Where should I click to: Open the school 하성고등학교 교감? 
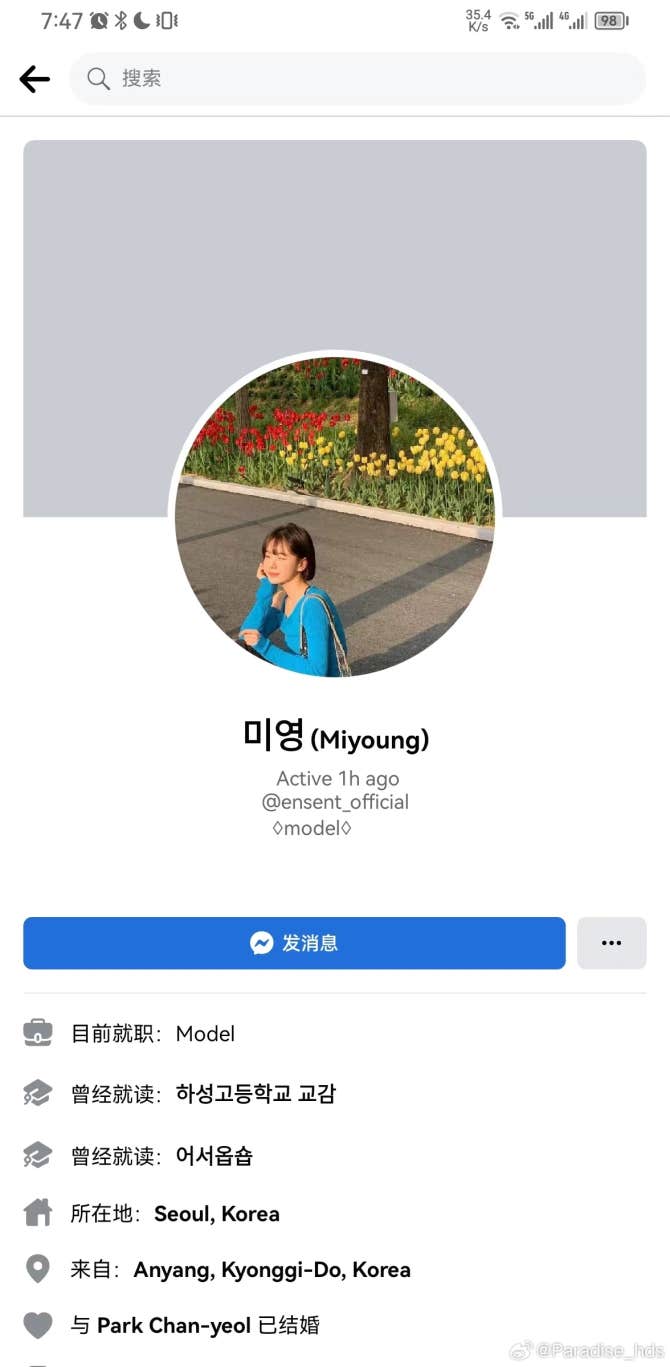point(256,1094)
